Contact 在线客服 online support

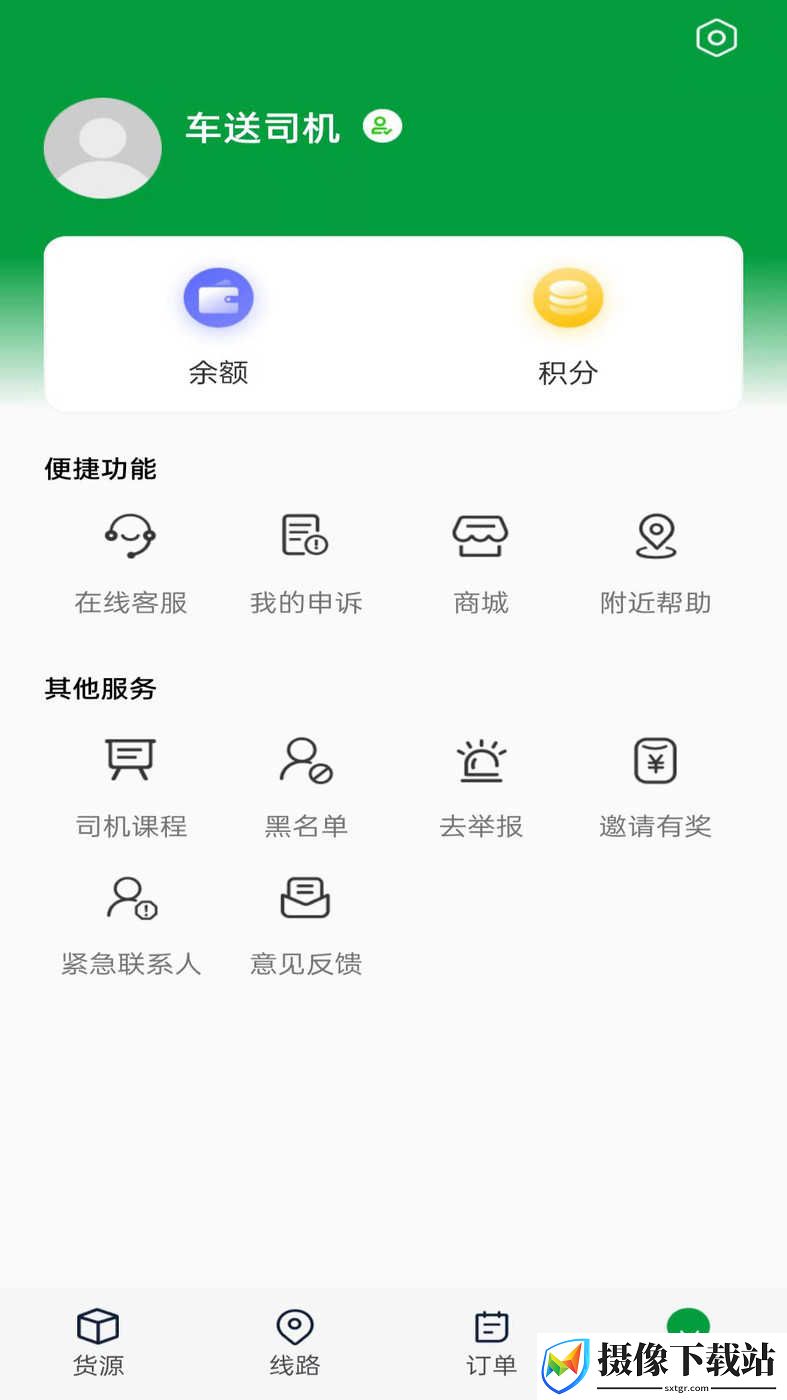(x=131, y=564)
